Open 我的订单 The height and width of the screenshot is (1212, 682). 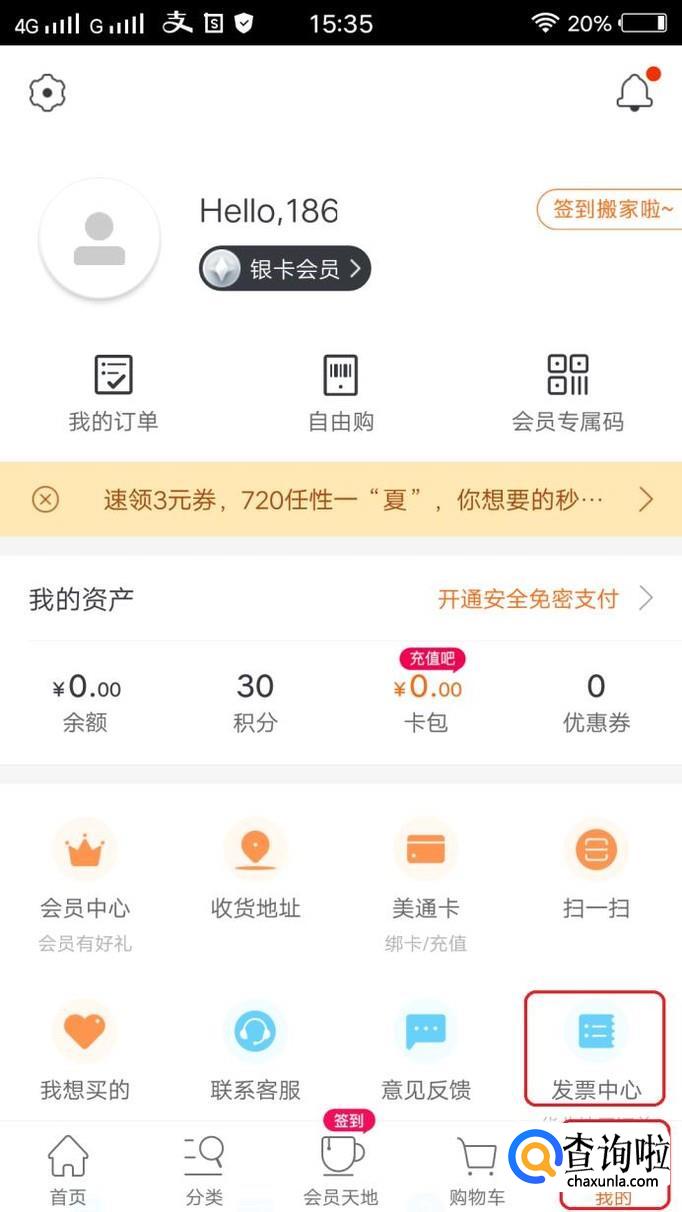(113, 392)
